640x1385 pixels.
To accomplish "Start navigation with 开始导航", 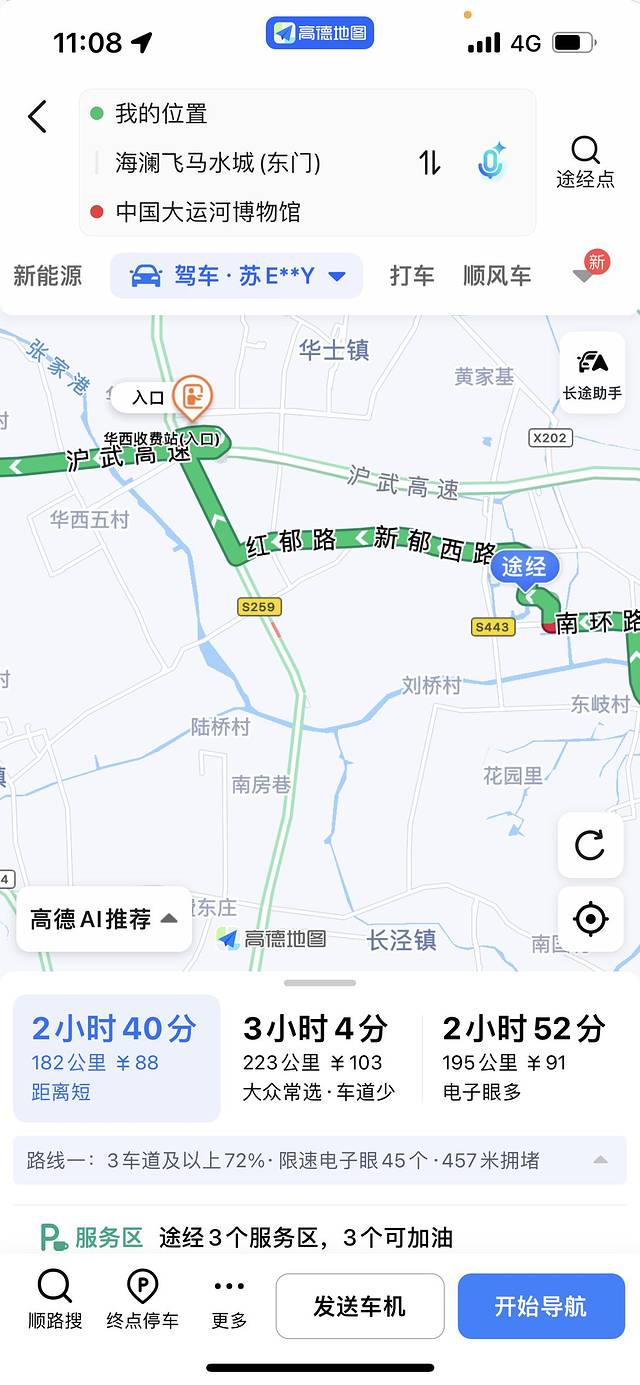I will [x=541, y=1306].
